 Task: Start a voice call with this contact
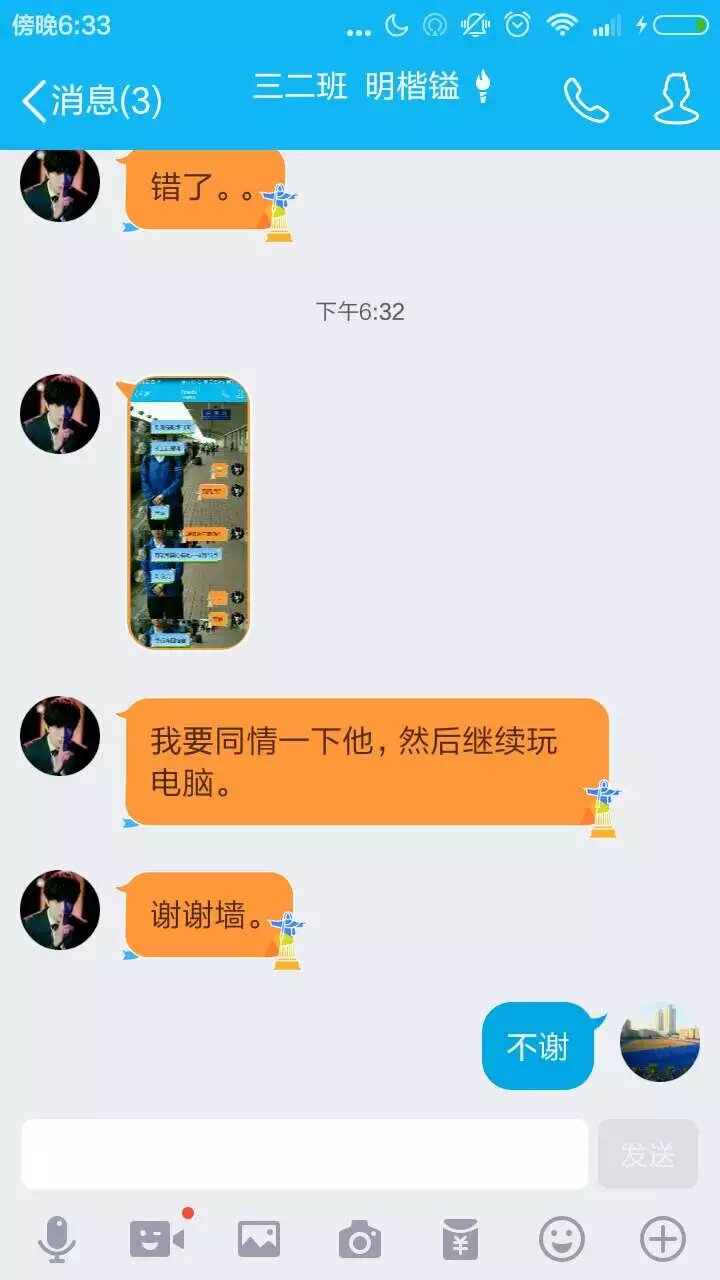click(x=586, y=100)
